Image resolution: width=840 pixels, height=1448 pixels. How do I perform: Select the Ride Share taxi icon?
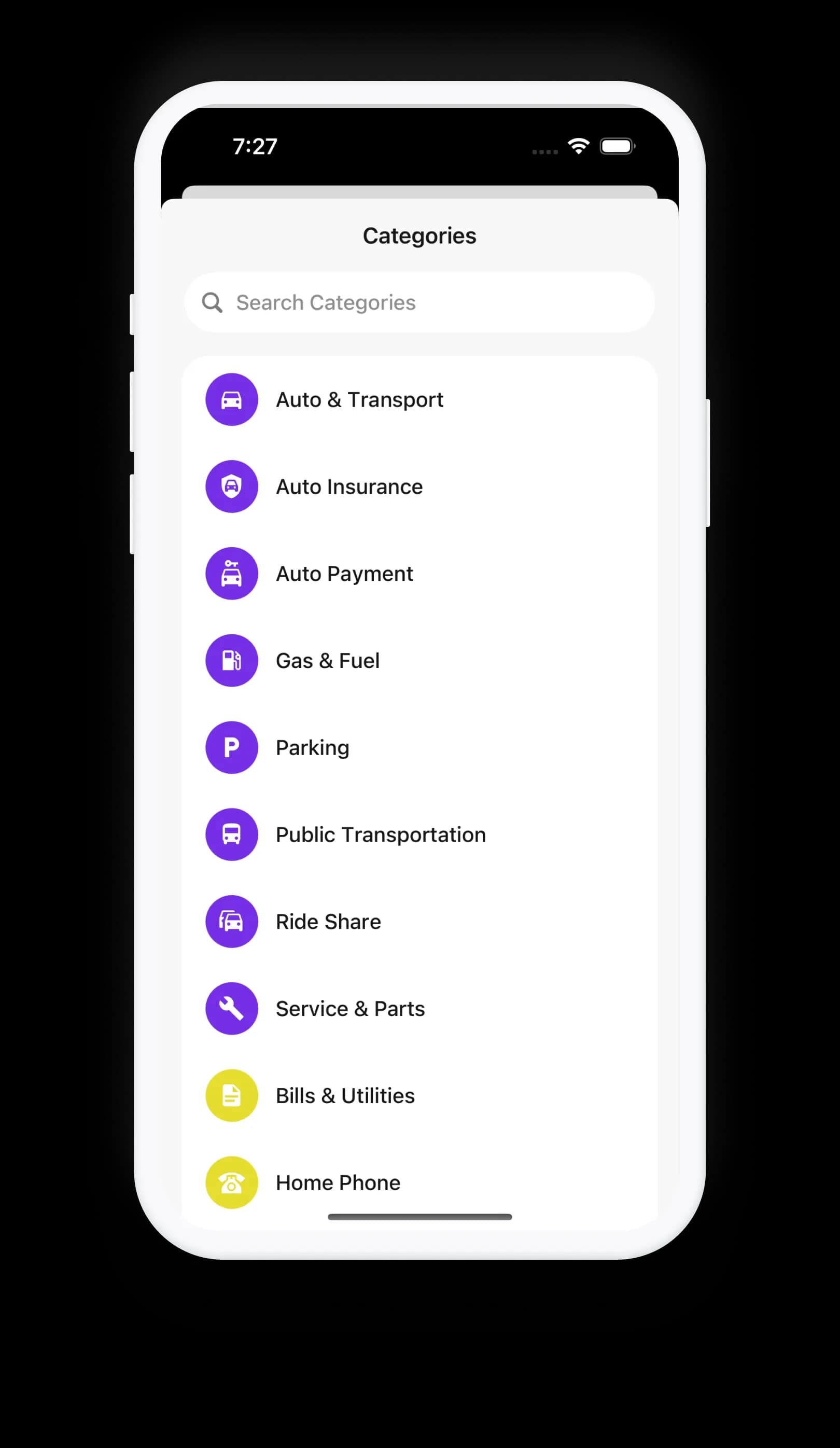(x=232, y=921)
